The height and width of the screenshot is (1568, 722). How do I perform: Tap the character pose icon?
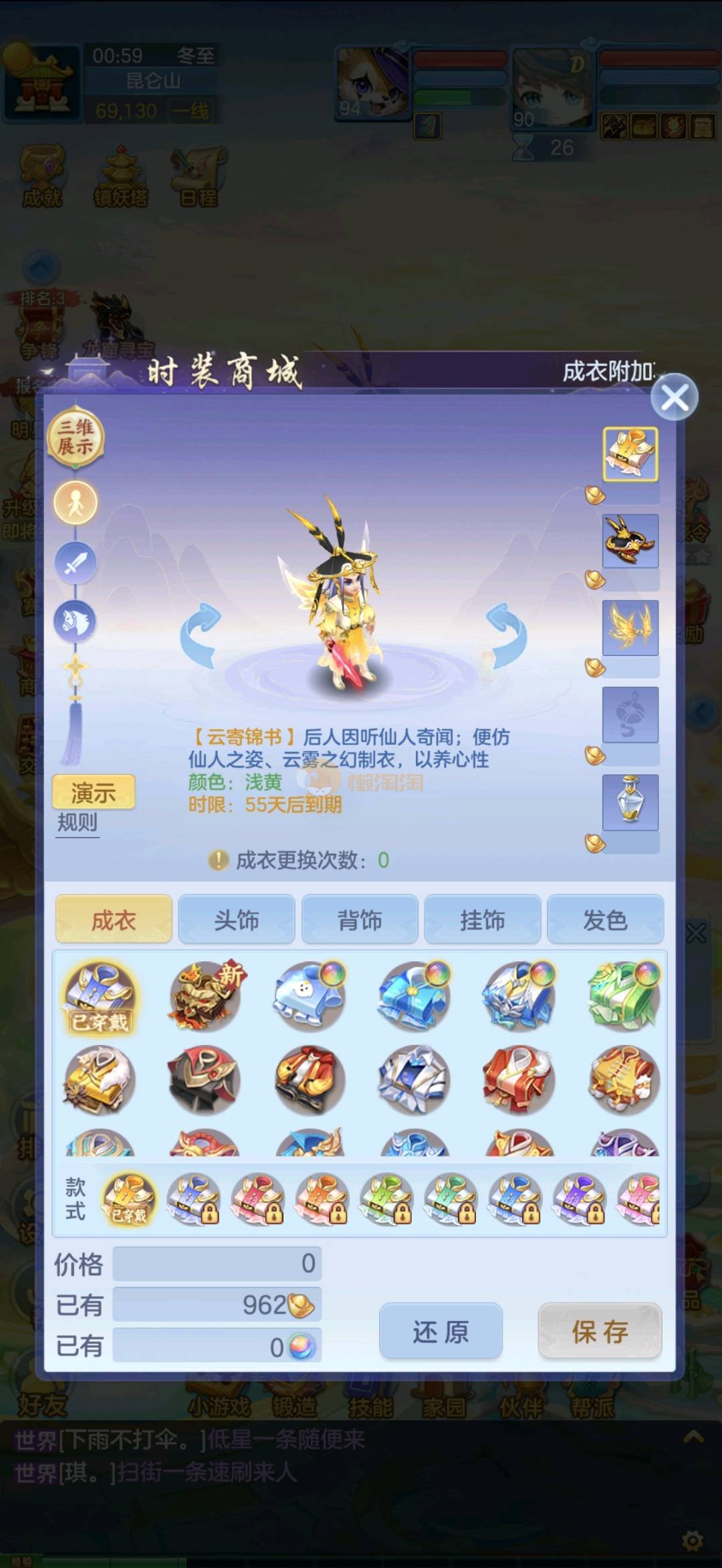76,502
